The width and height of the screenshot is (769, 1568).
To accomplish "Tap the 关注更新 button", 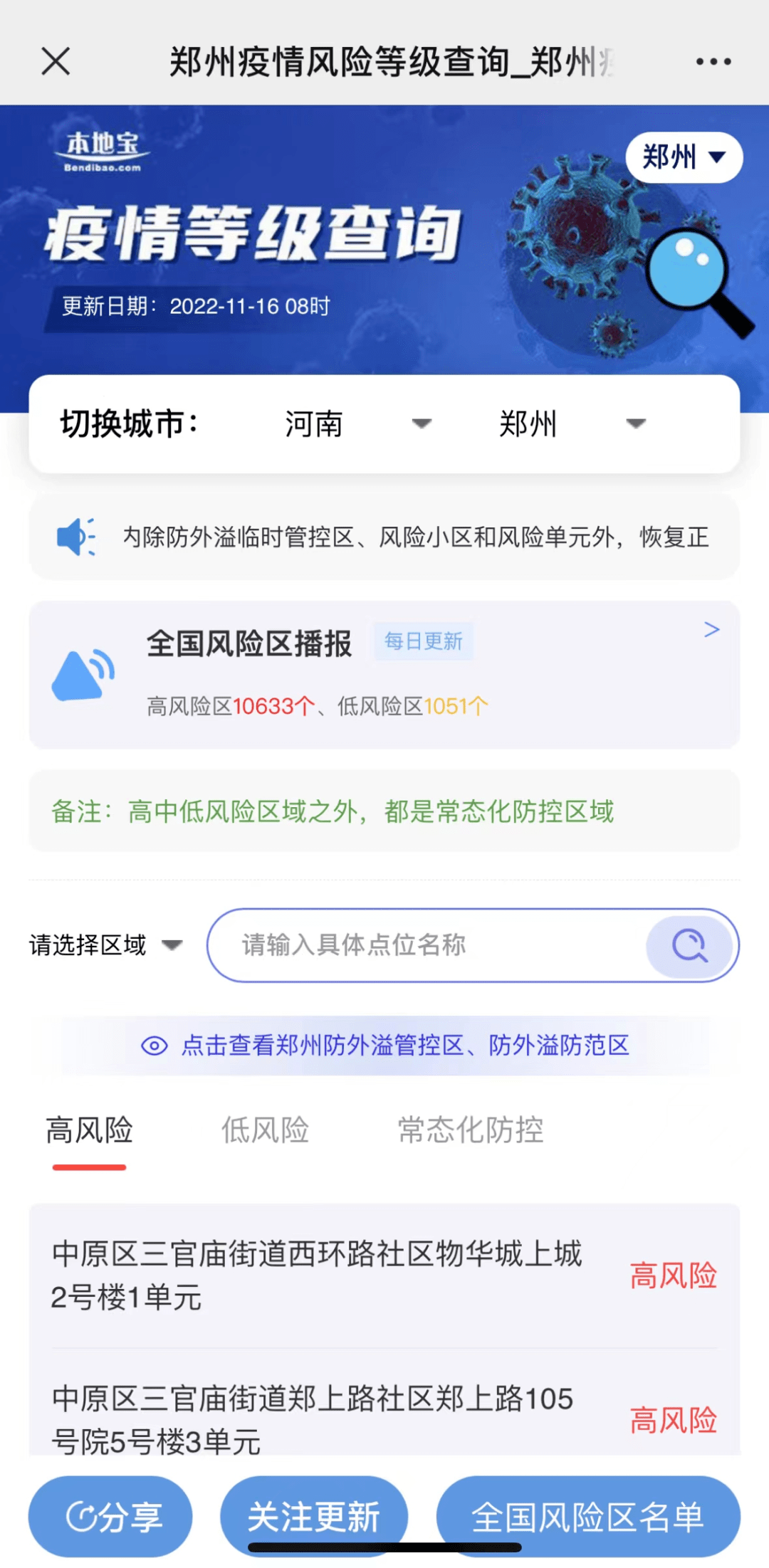I will (314, 1516).
